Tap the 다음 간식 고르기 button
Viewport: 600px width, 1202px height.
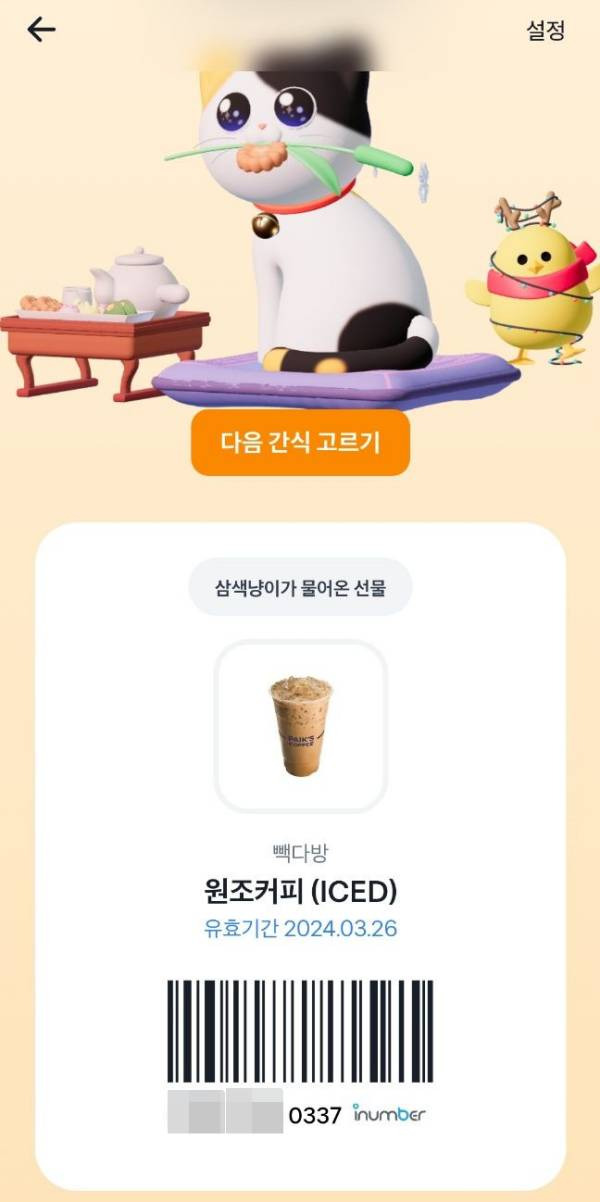point(300,442)
